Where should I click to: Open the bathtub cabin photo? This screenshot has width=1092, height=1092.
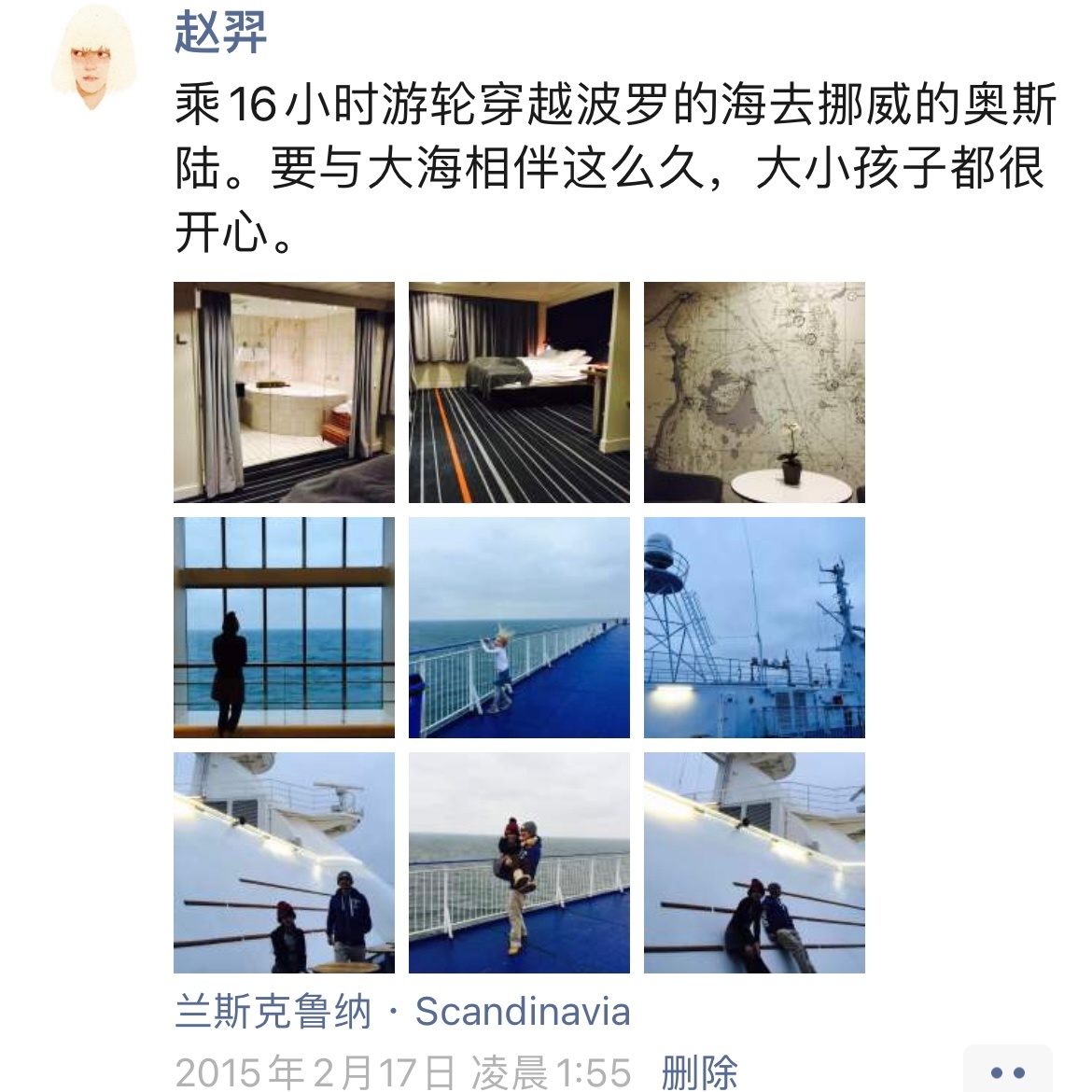point(284,392)
